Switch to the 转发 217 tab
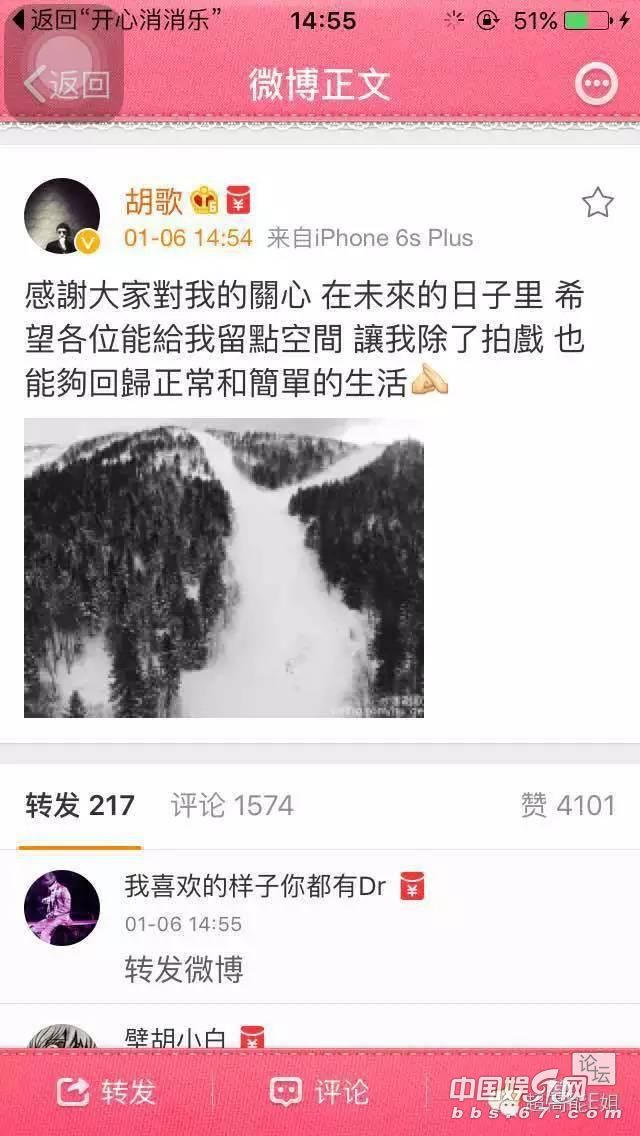The image size is (640, 1136). tap(80, 805)
